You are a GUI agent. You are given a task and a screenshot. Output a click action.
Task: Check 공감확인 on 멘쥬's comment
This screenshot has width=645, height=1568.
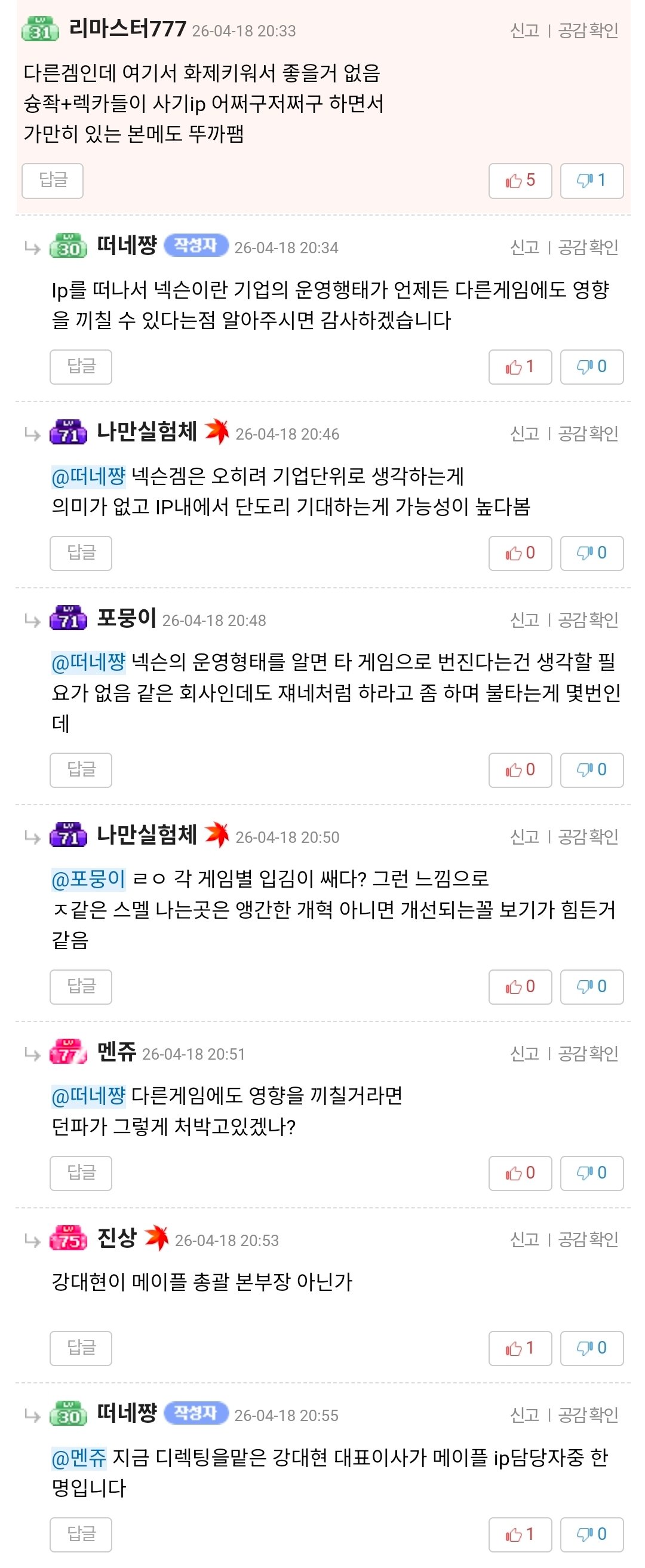588,1053
